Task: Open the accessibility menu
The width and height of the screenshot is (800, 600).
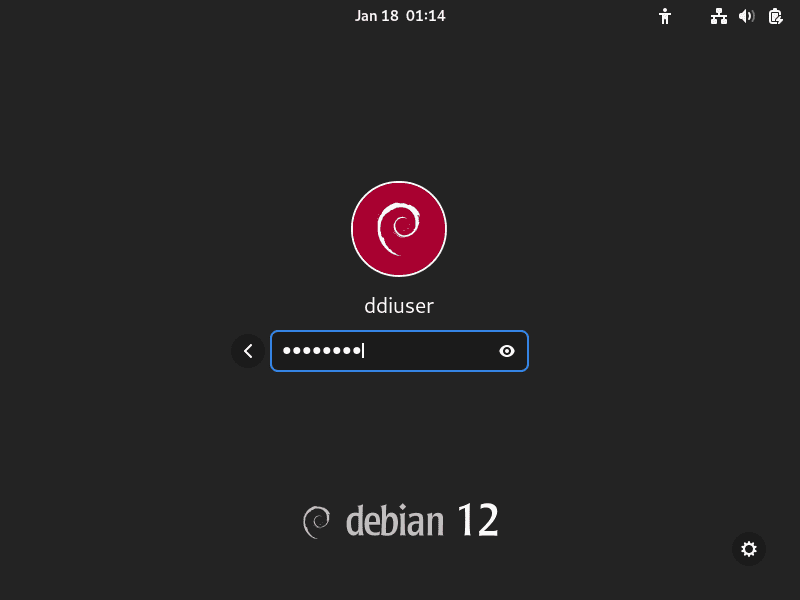Action: coord(665,16)
